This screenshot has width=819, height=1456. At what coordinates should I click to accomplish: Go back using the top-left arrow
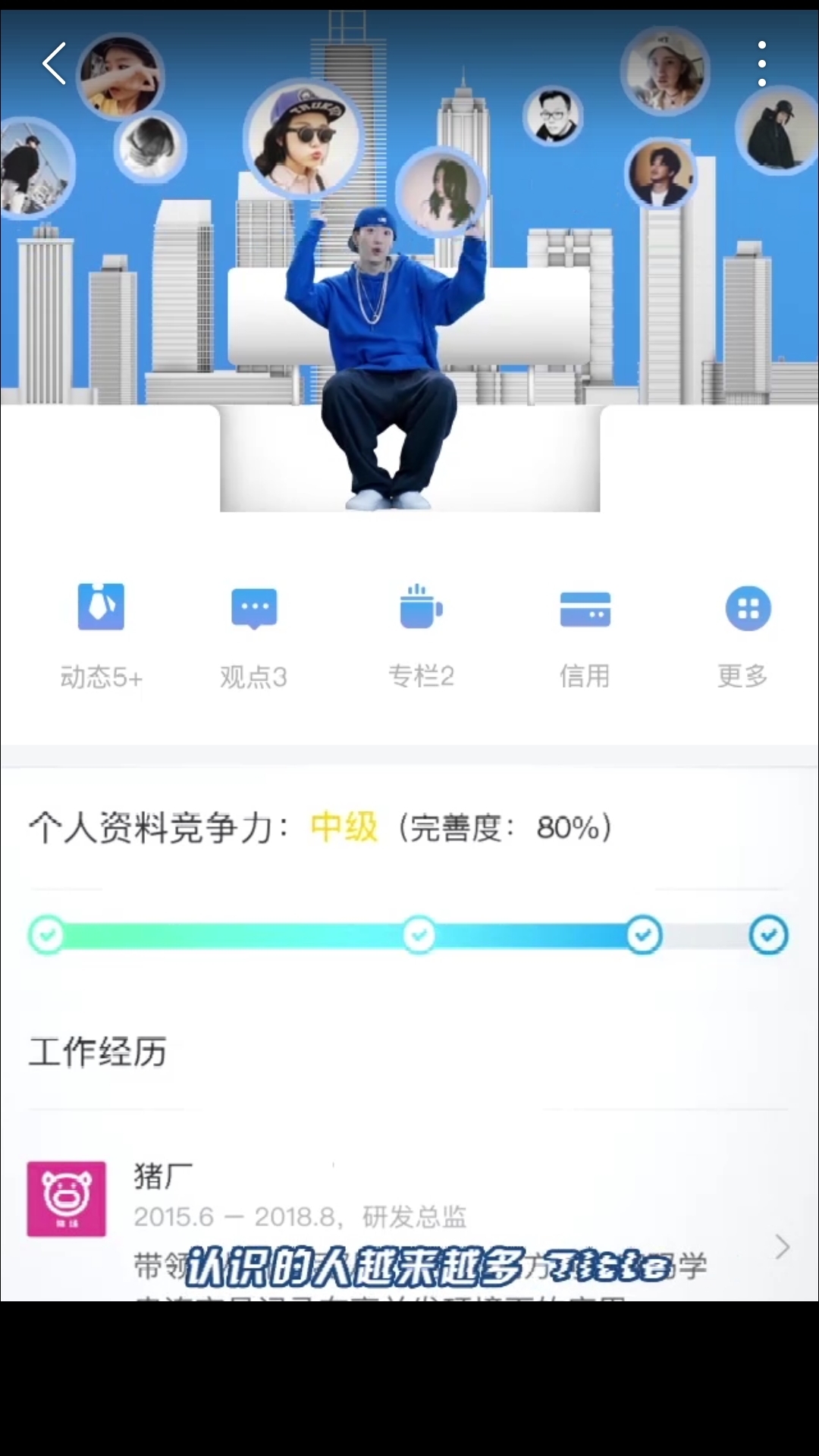coord(55,64)
